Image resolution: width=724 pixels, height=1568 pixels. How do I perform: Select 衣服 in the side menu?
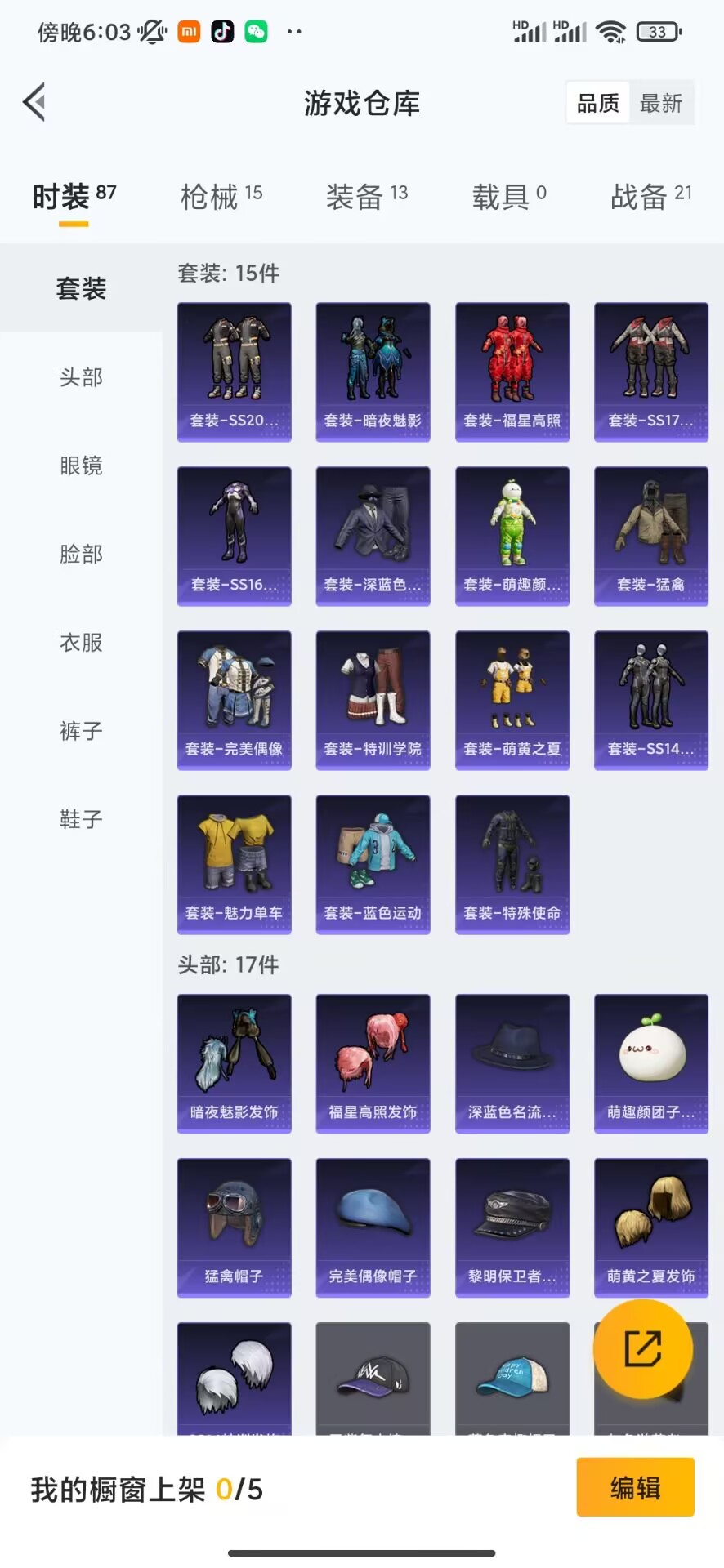pyautogui.click(x=81, y=643)
